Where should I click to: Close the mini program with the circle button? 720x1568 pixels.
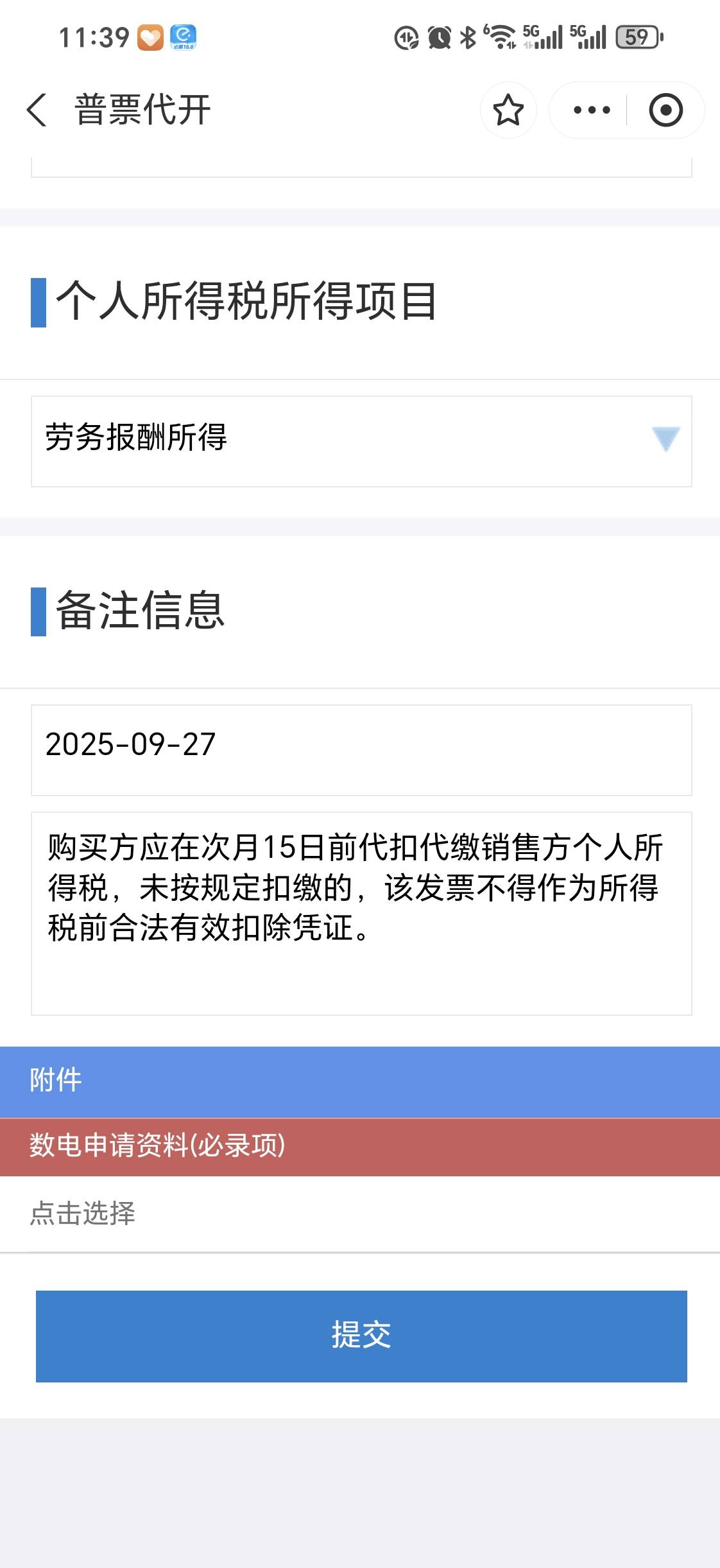pos(665,110)
